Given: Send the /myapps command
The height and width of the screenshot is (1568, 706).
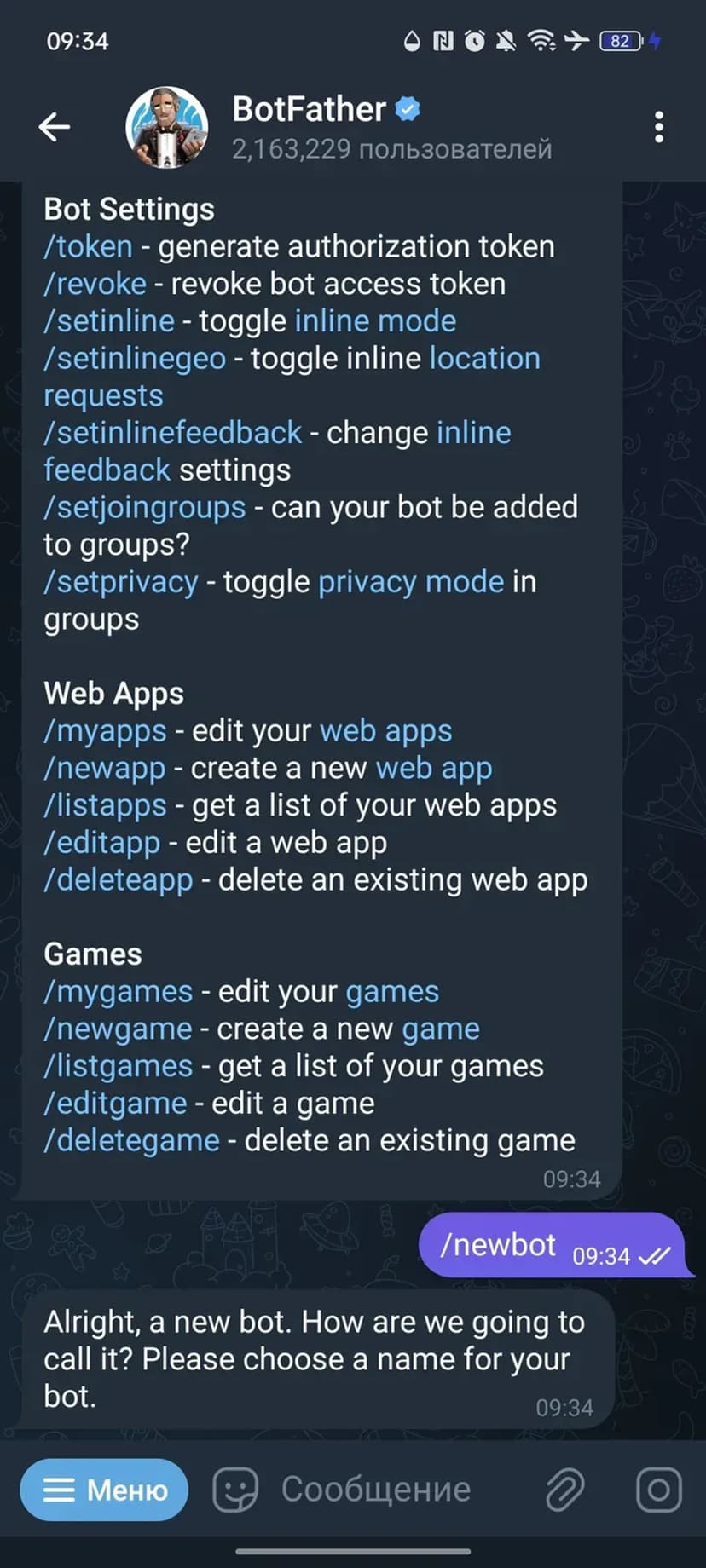Looking at the screenshot, I should (x=106, y=731).
